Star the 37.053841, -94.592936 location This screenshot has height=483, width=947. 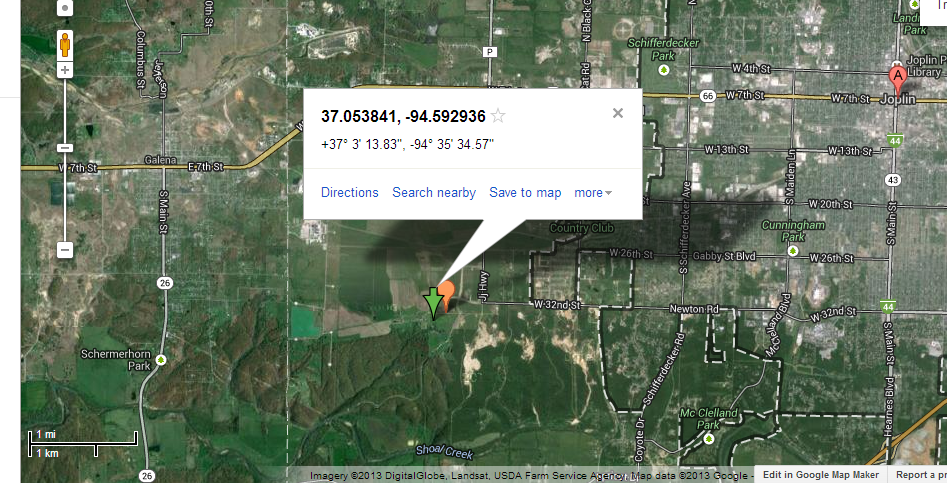(499, 116)
